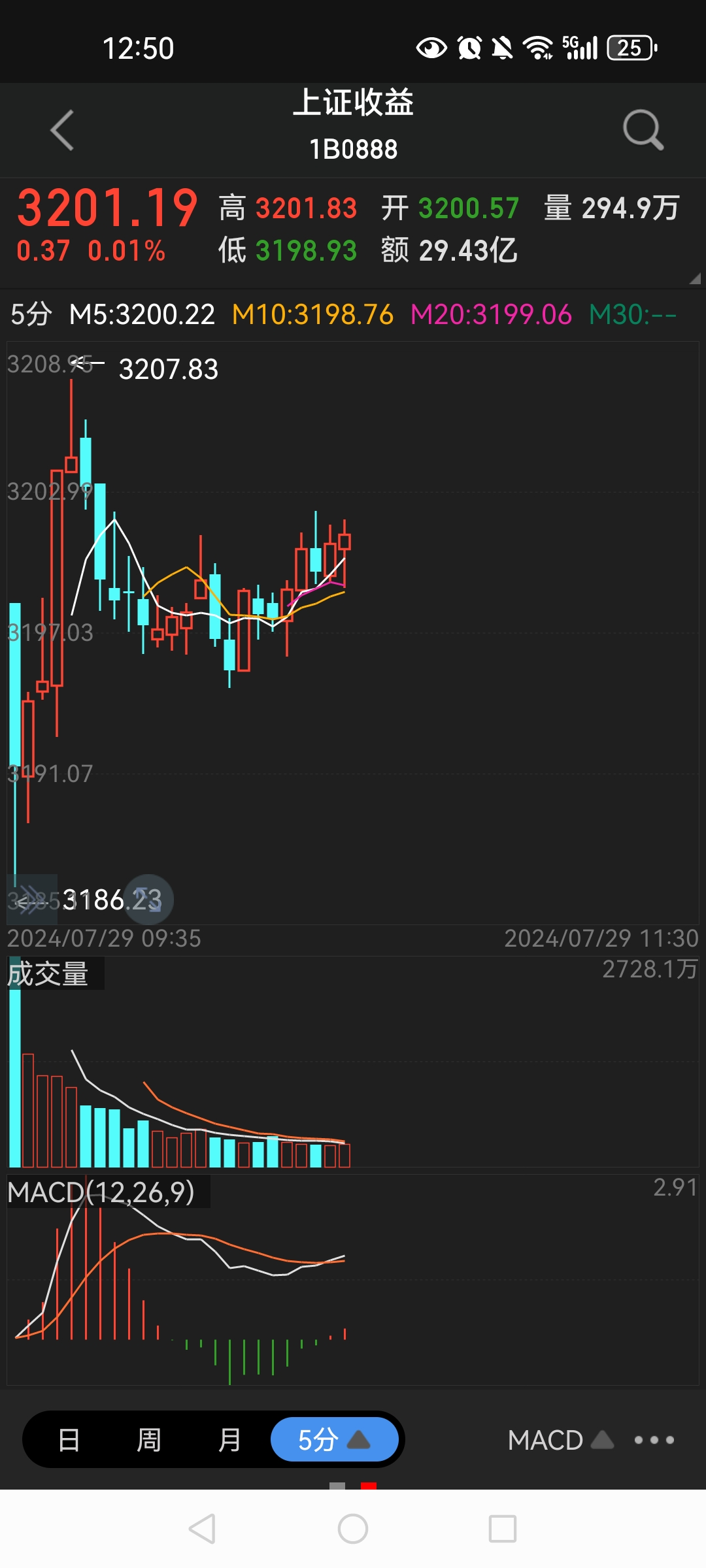Open the search magnifier icon

643,130
